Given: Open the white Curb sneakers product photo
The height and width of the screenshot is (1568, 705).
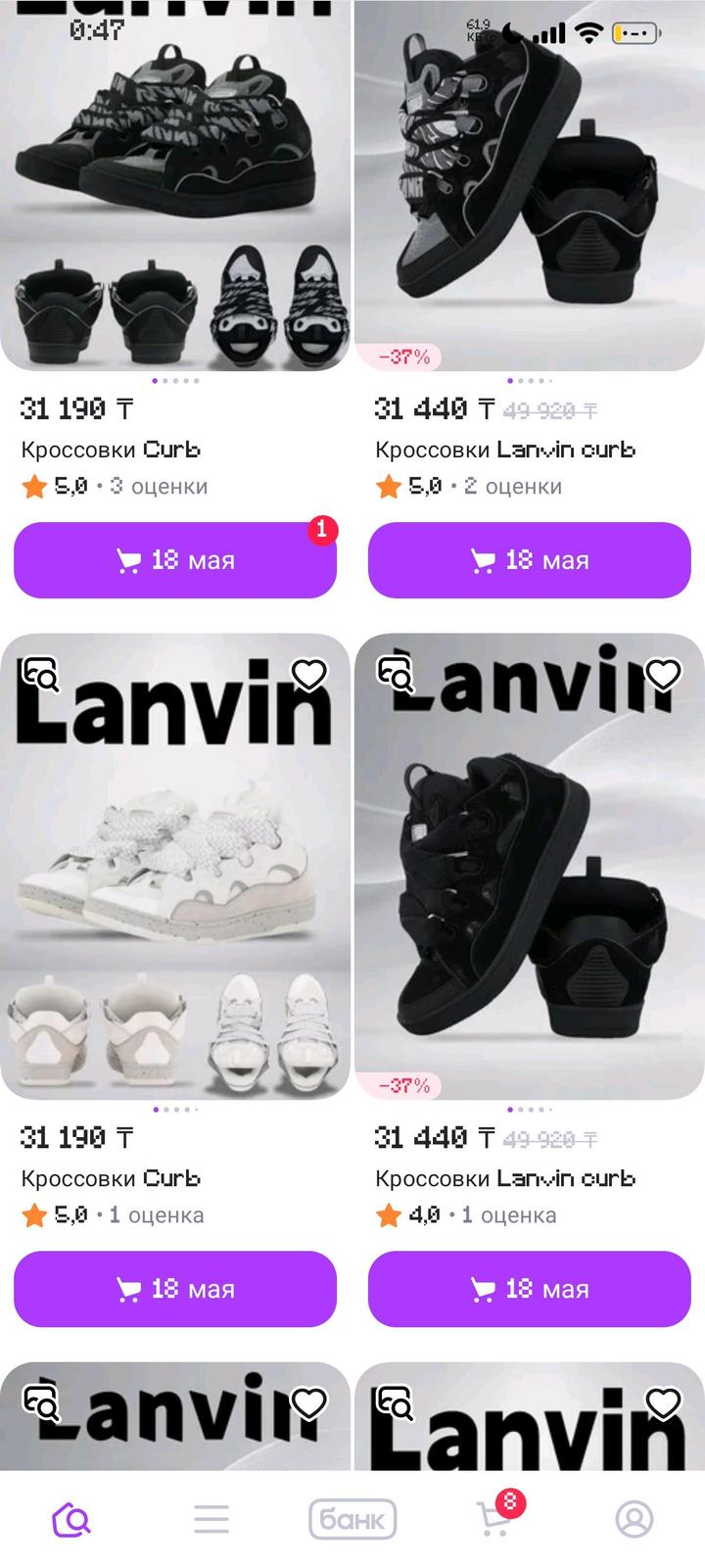Looking at the screenshot, I should tap(175, 881).
